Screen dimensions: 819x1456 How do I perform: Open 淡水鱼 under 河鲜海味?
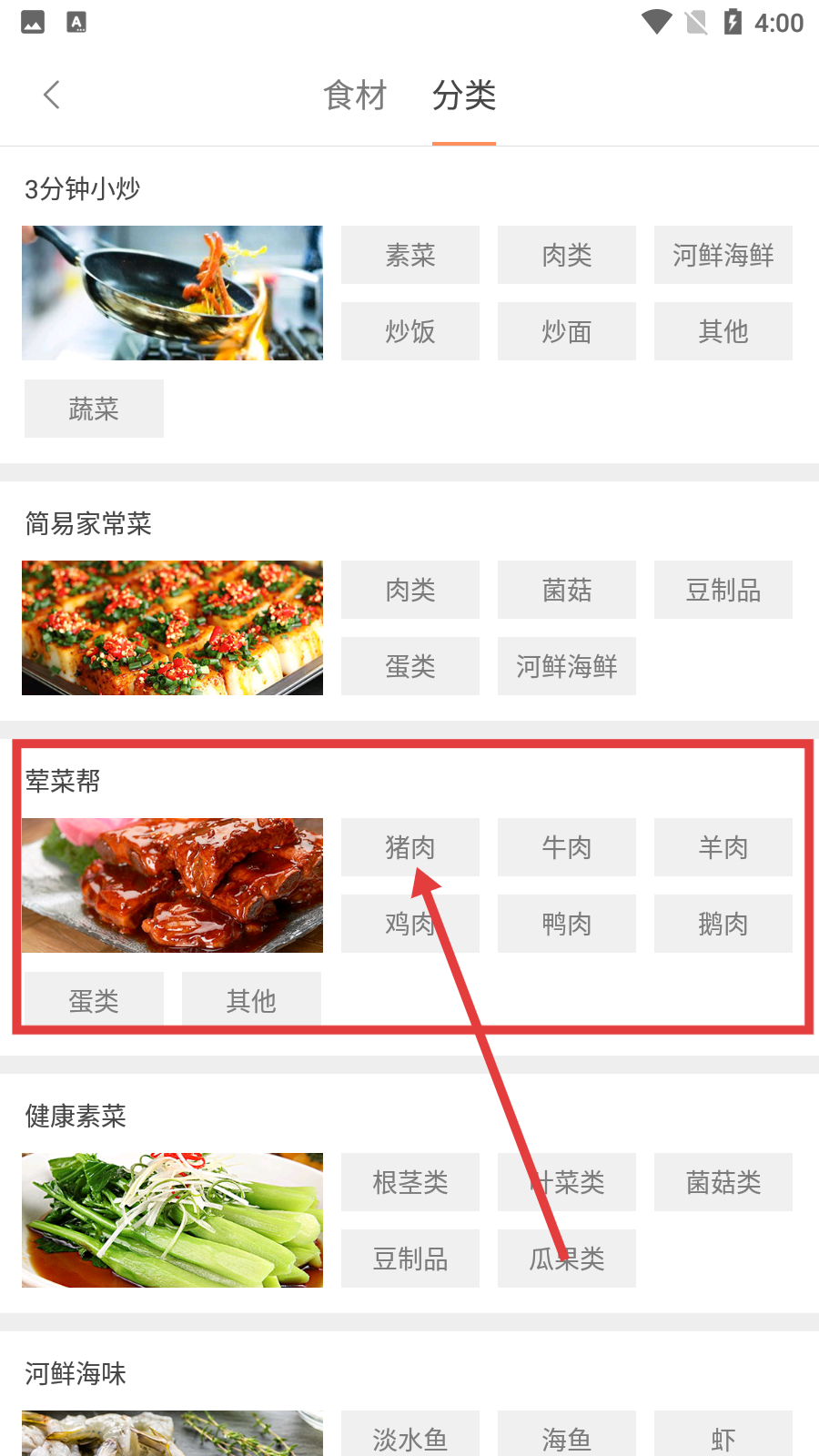pos(410,1438)
